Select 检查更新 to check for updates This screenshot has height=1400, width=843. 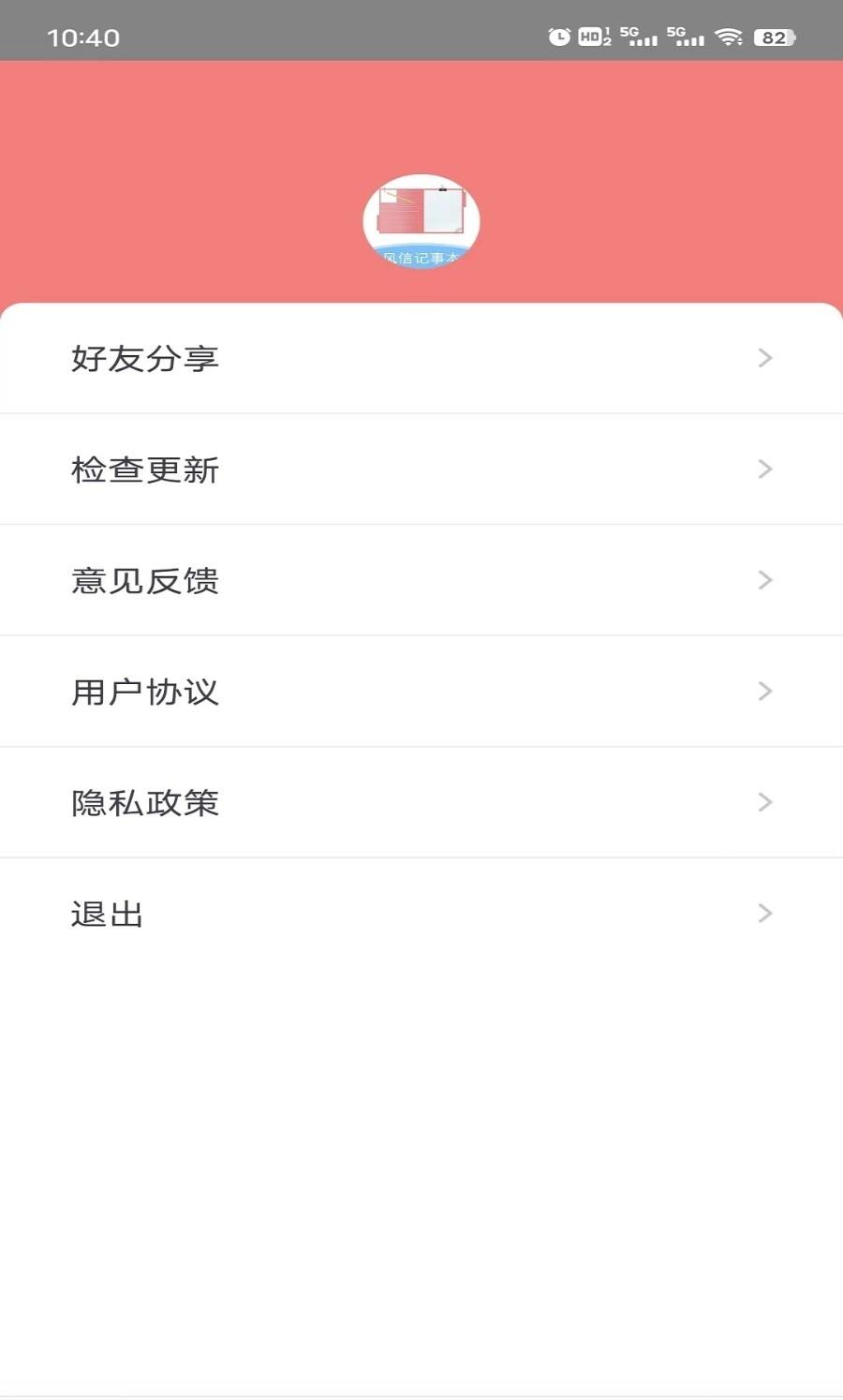point(421,469)
